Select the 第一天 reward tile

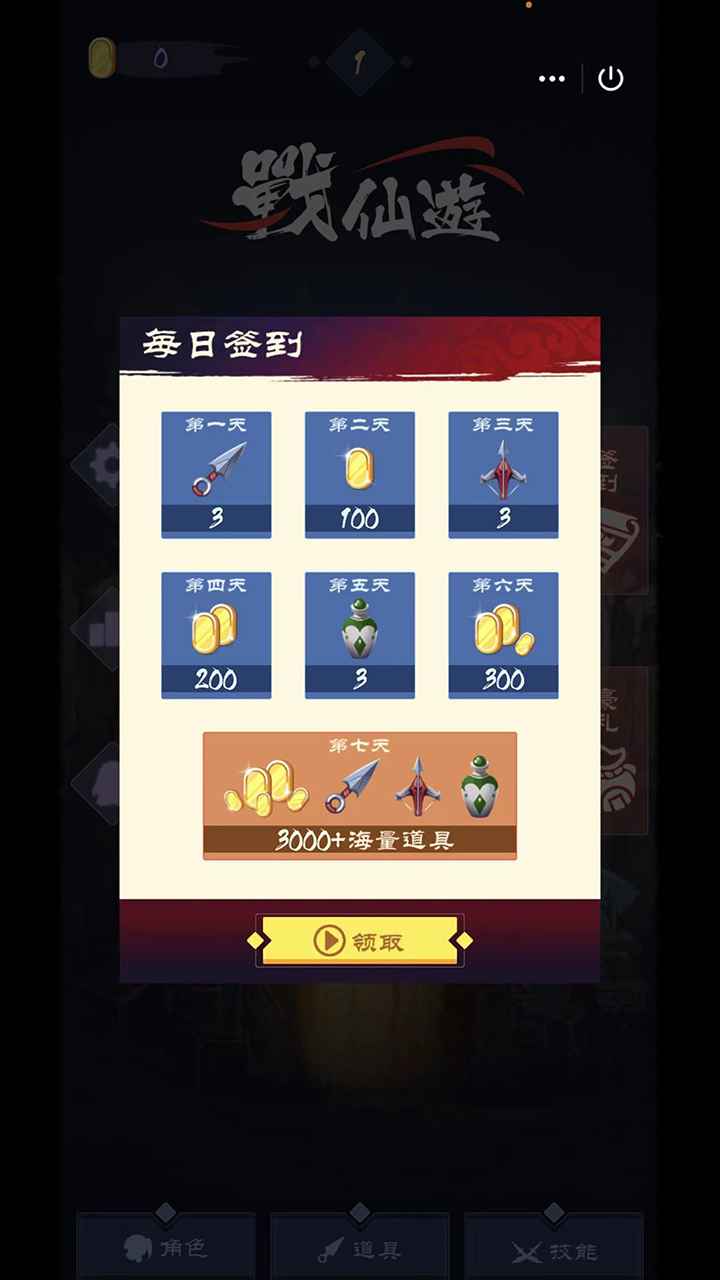(x=216, y=475)
